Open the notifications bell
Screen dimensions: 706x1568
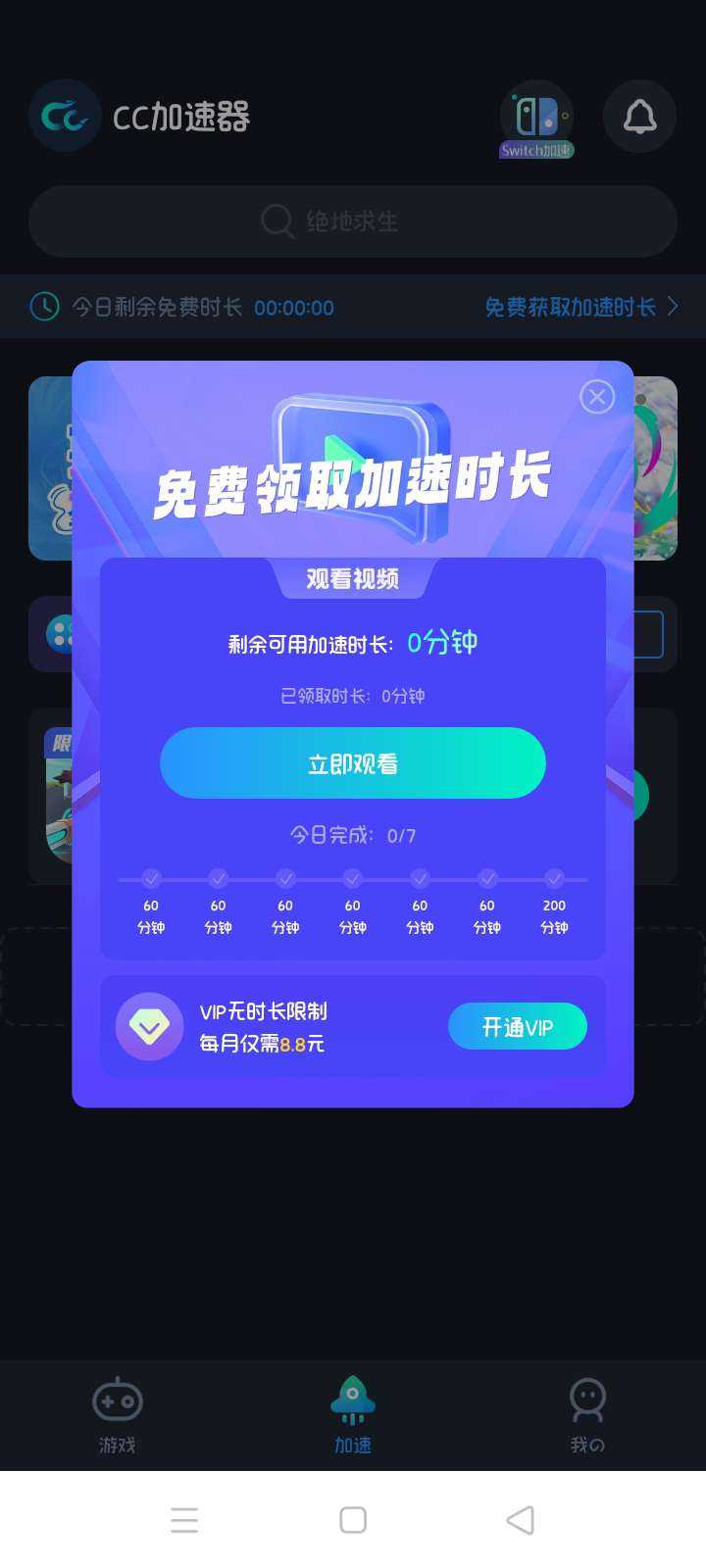pyautogui.click(x=639, y=117)
